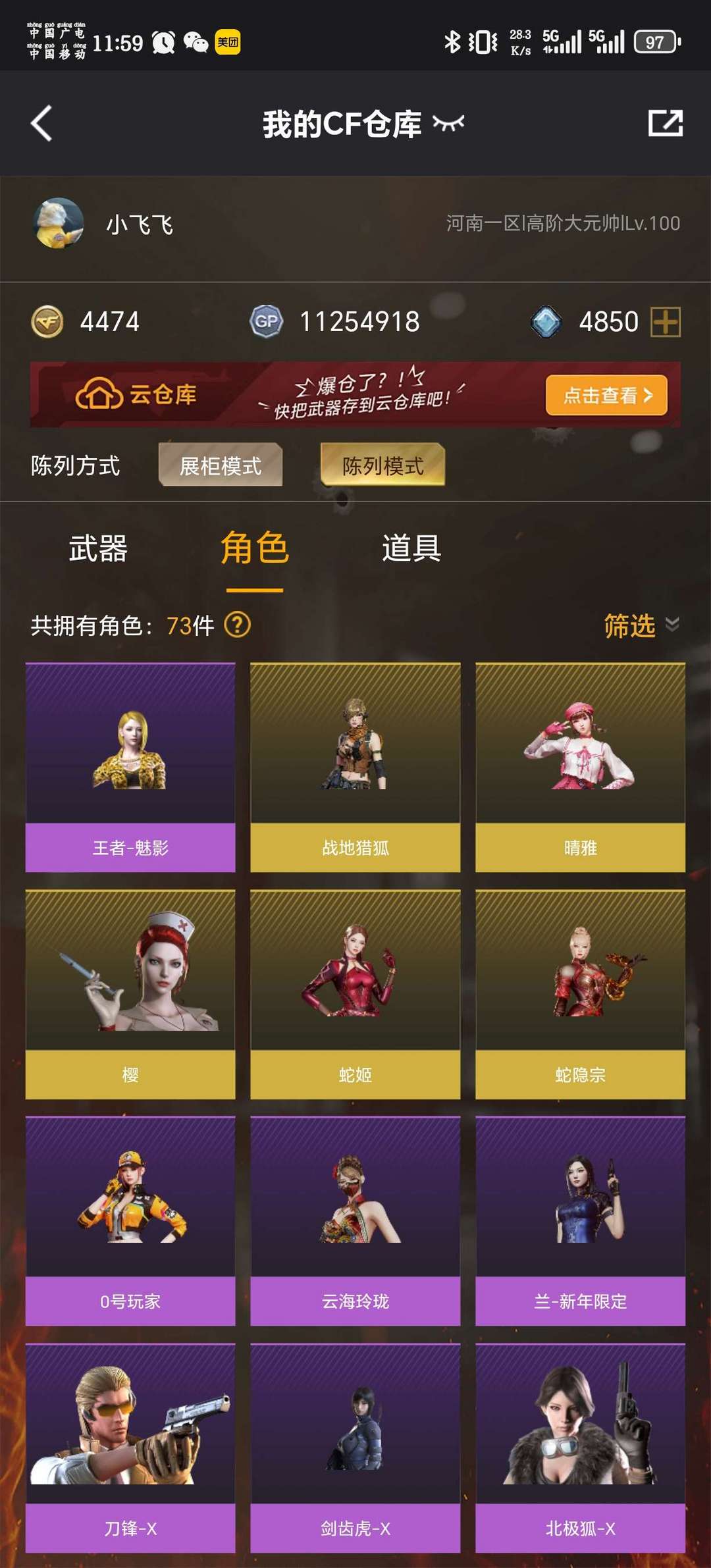View the 晴雅 character card
Viewport: 711px width, 1568px height.
(x=581, y=768)
